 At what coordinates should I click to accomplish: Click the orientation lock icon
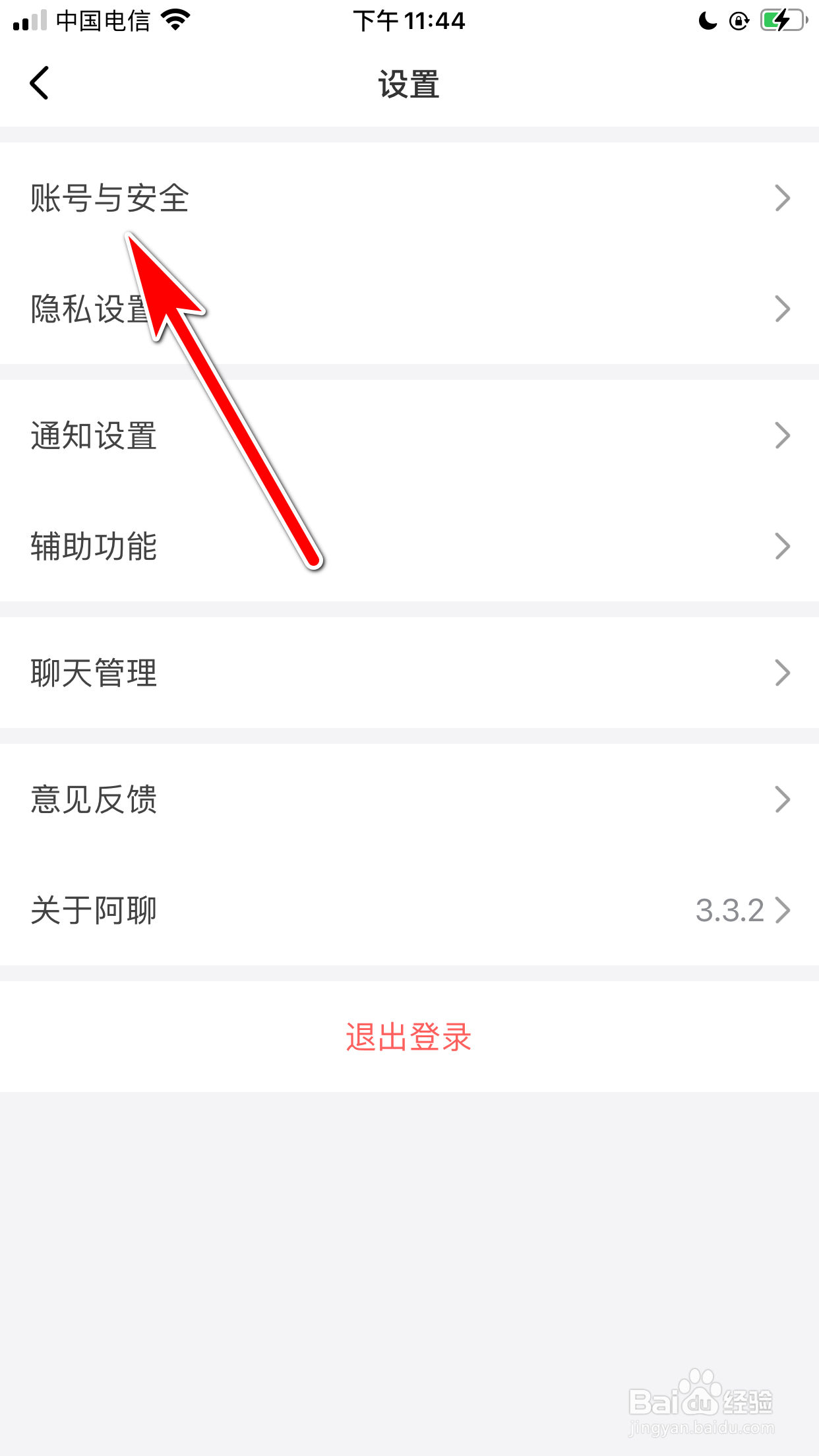pyautogui.click(x=739, y=21)
